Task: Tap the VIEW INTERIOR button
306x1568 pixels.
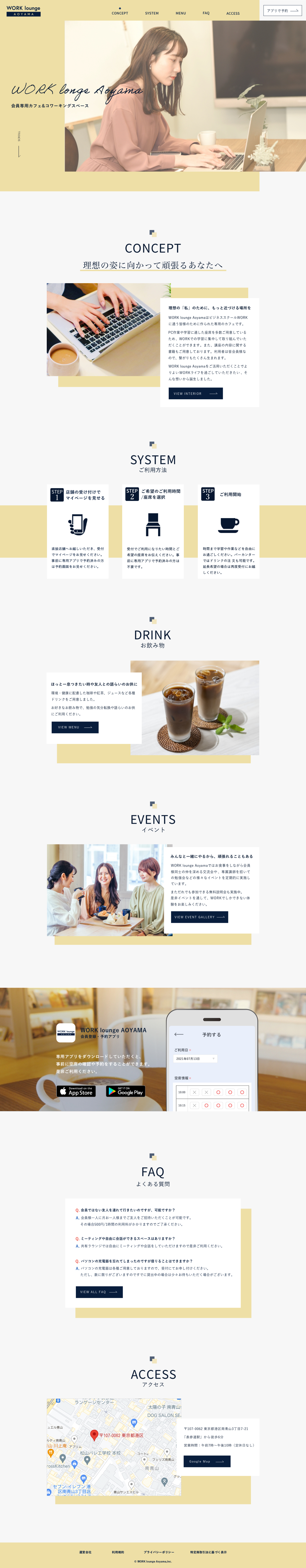Action: 195,393
